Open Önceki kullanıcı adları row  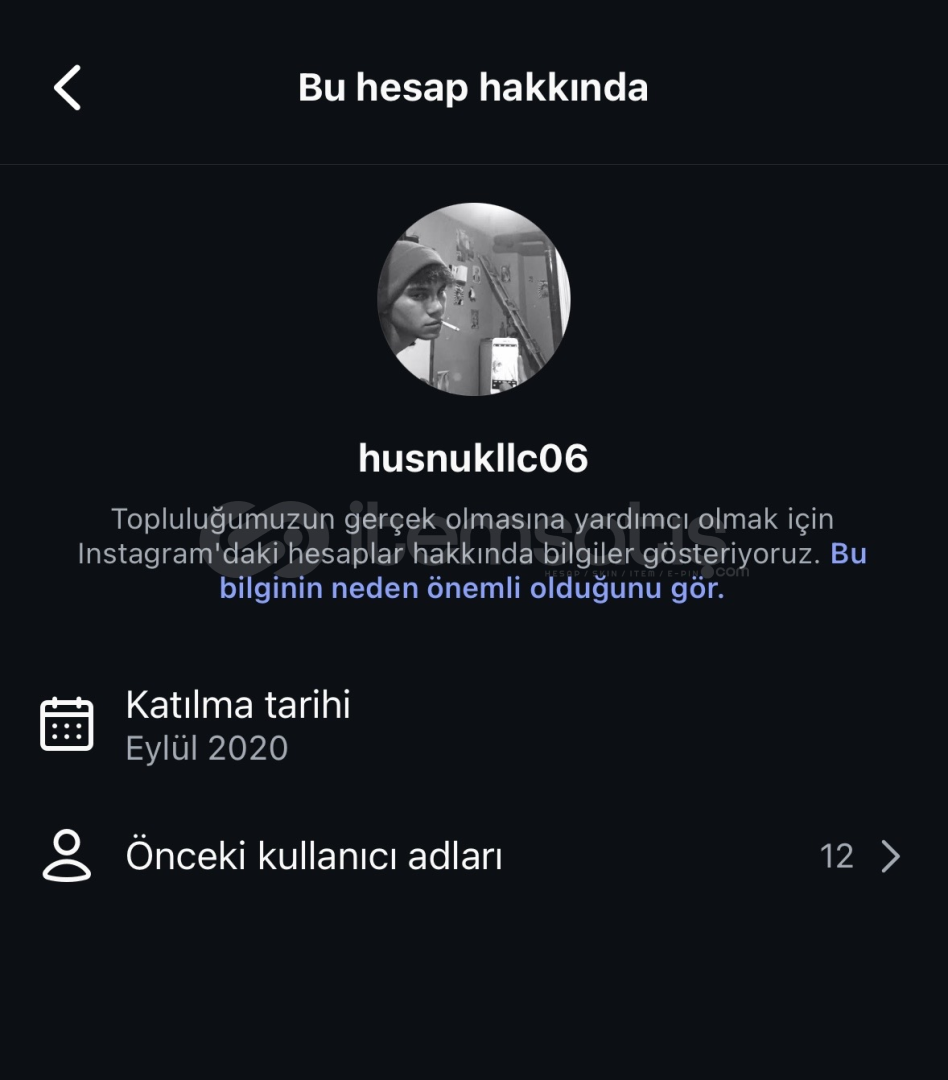tap(472, 856)
